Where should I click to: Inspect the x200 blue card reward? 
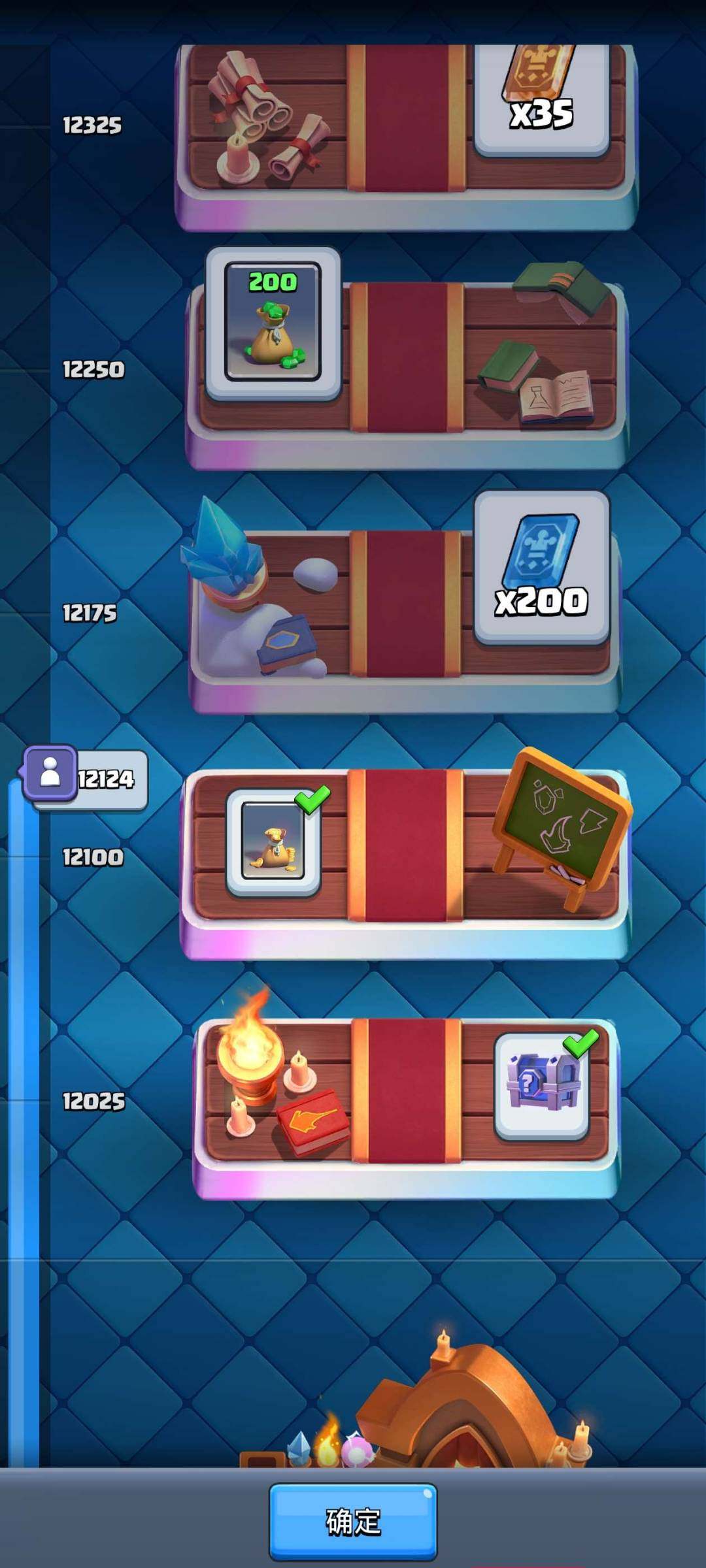click(541, 567)
